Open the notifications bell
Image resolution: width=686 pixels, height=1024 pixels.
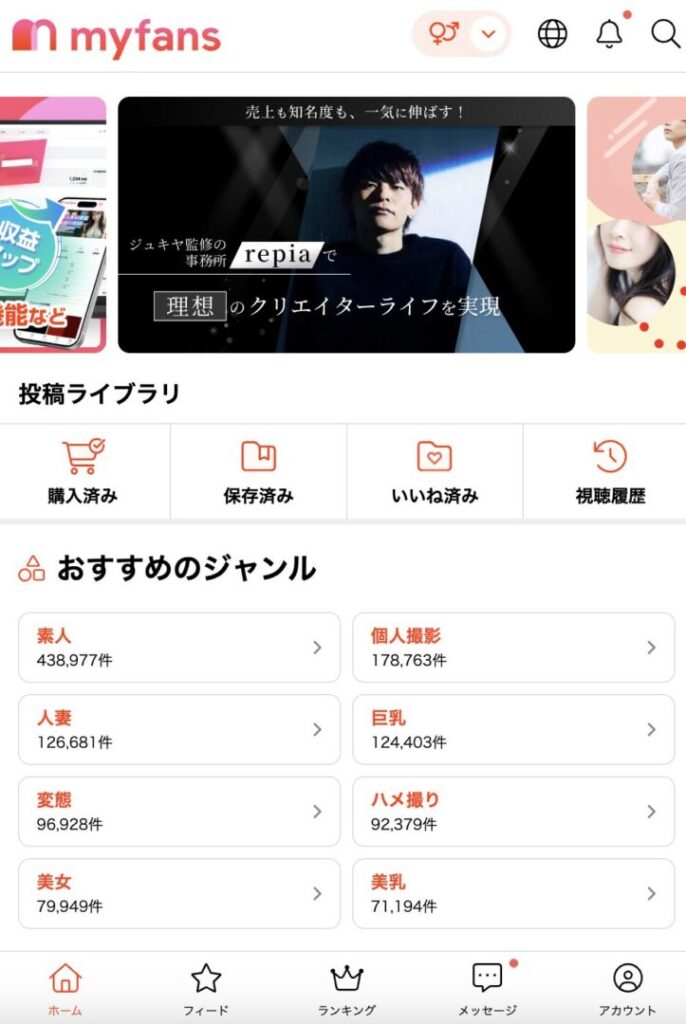click(x=609, y=34)
